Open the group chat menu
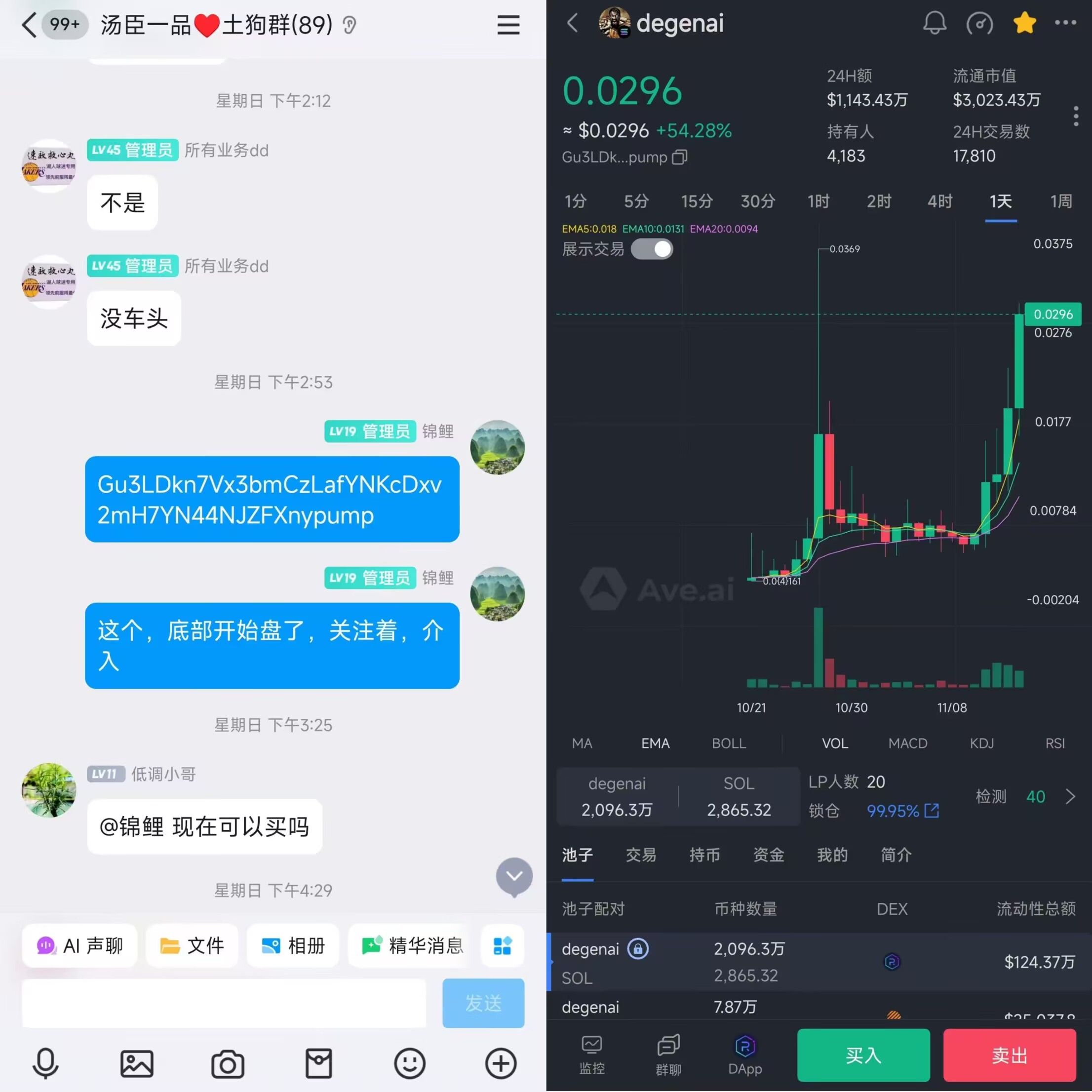 (508, 25)
